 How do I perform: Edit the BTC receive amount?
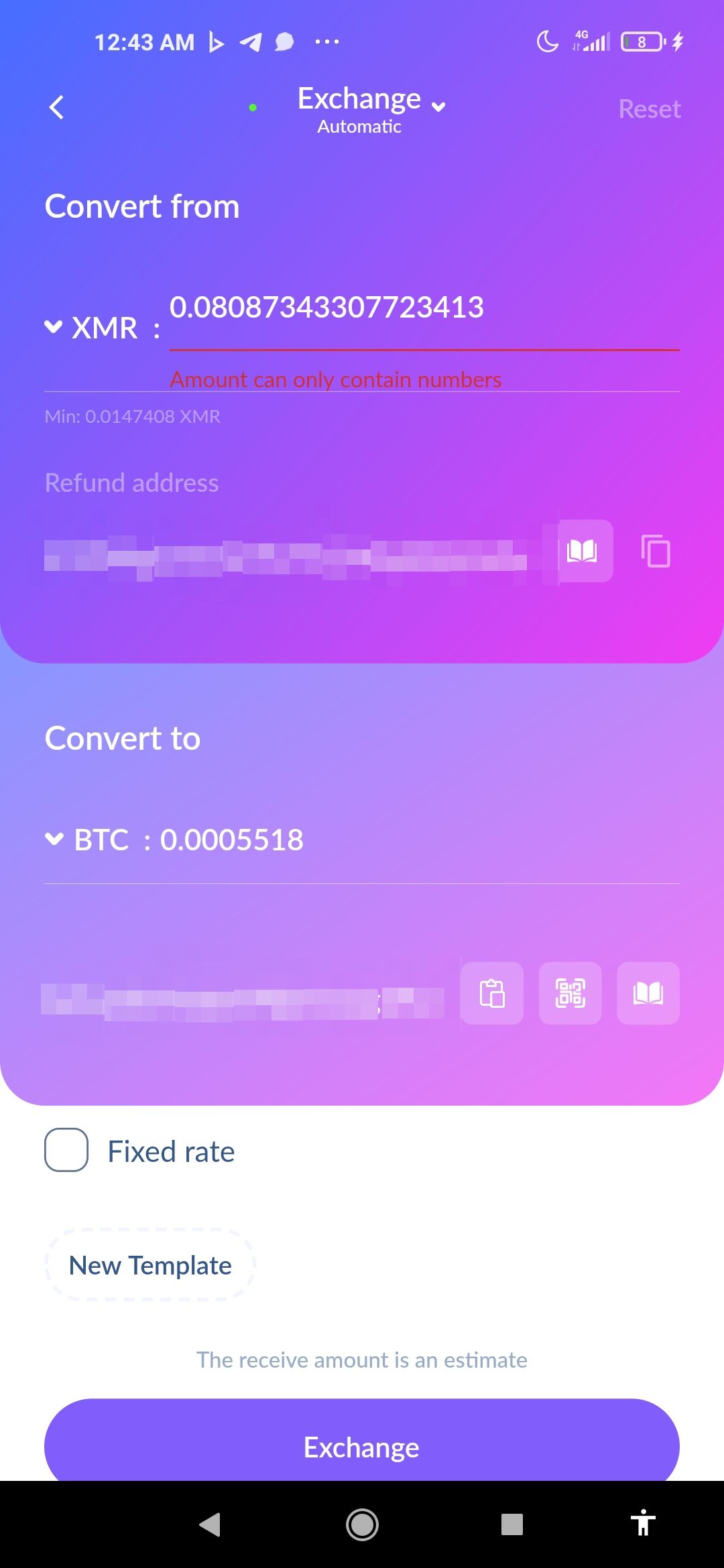231,840
